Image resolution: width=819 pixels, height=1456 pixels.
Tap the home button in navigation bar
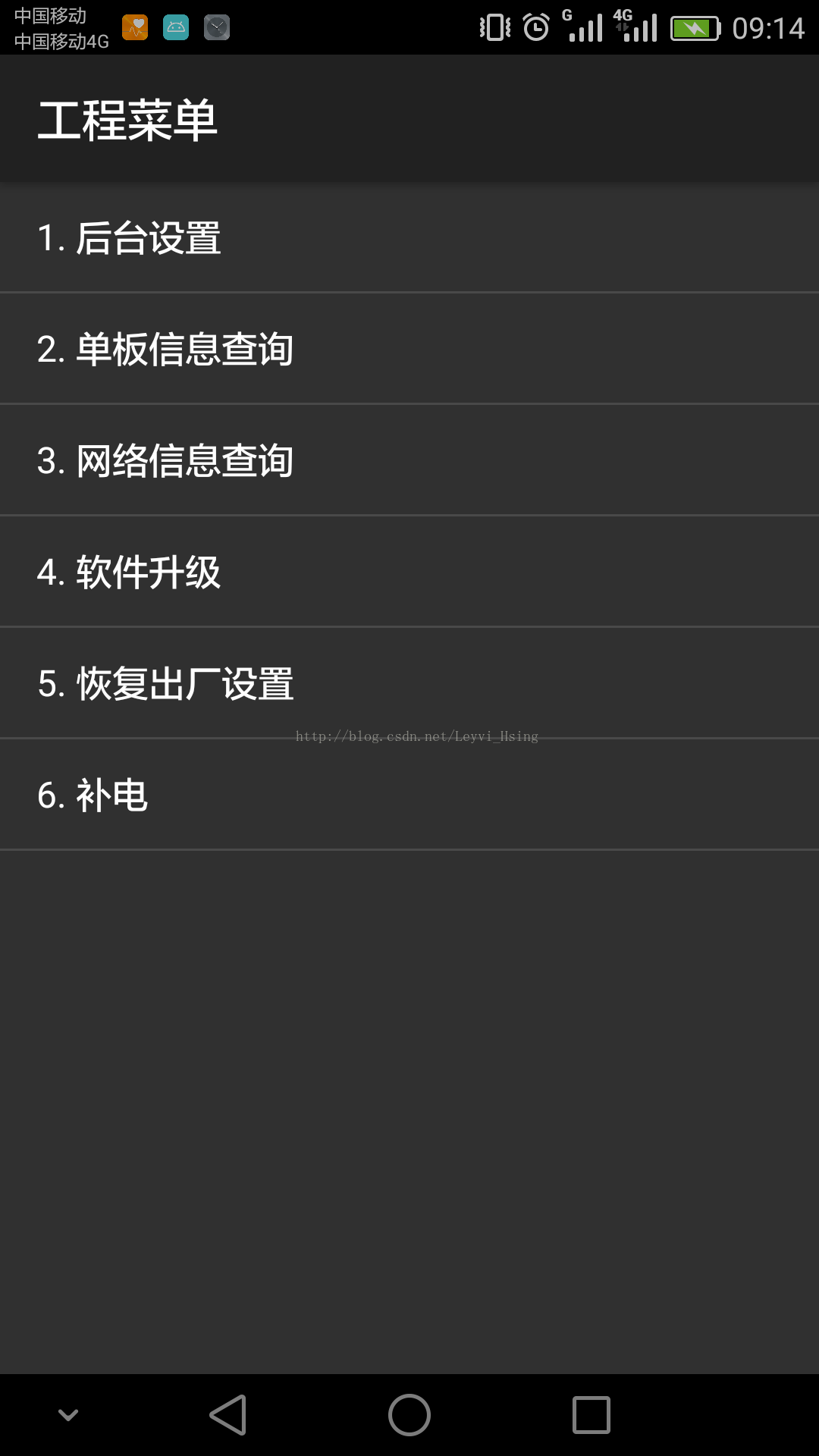click(x=409, y=1415)
